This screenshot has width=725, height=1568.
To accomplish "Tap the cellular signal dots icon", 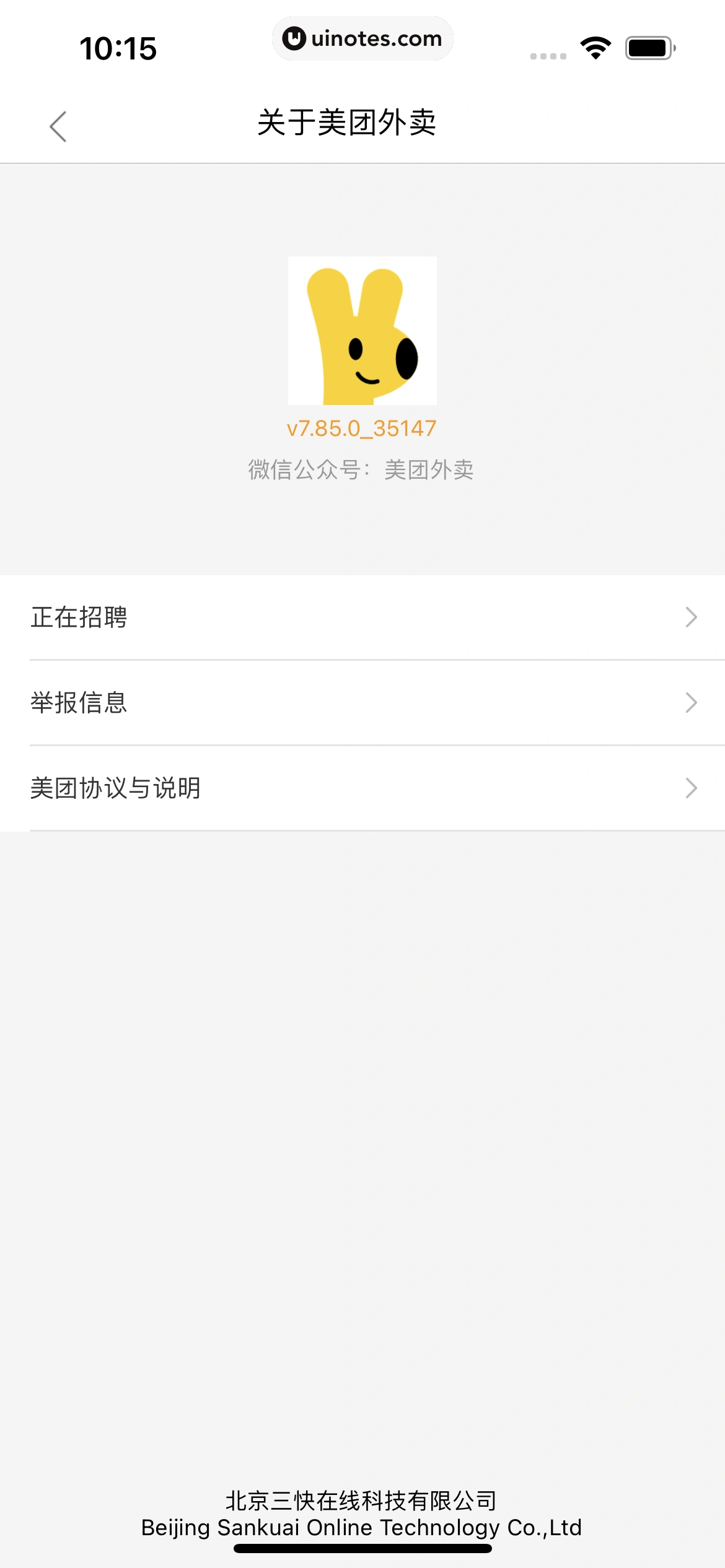I will 548,54.
